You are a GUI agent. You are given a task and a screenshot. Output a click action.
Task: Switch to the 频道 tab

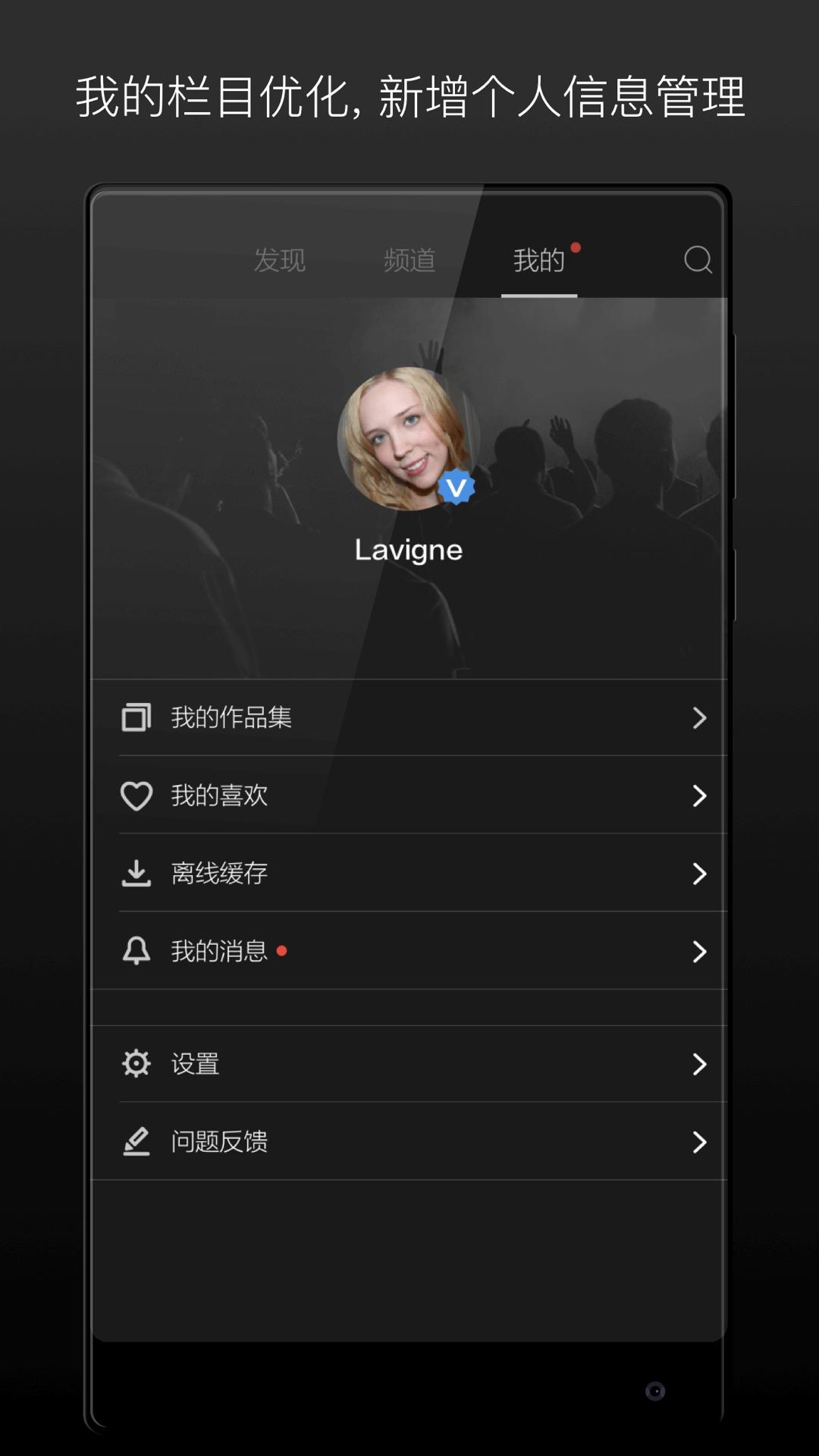[x=409, y=261]
